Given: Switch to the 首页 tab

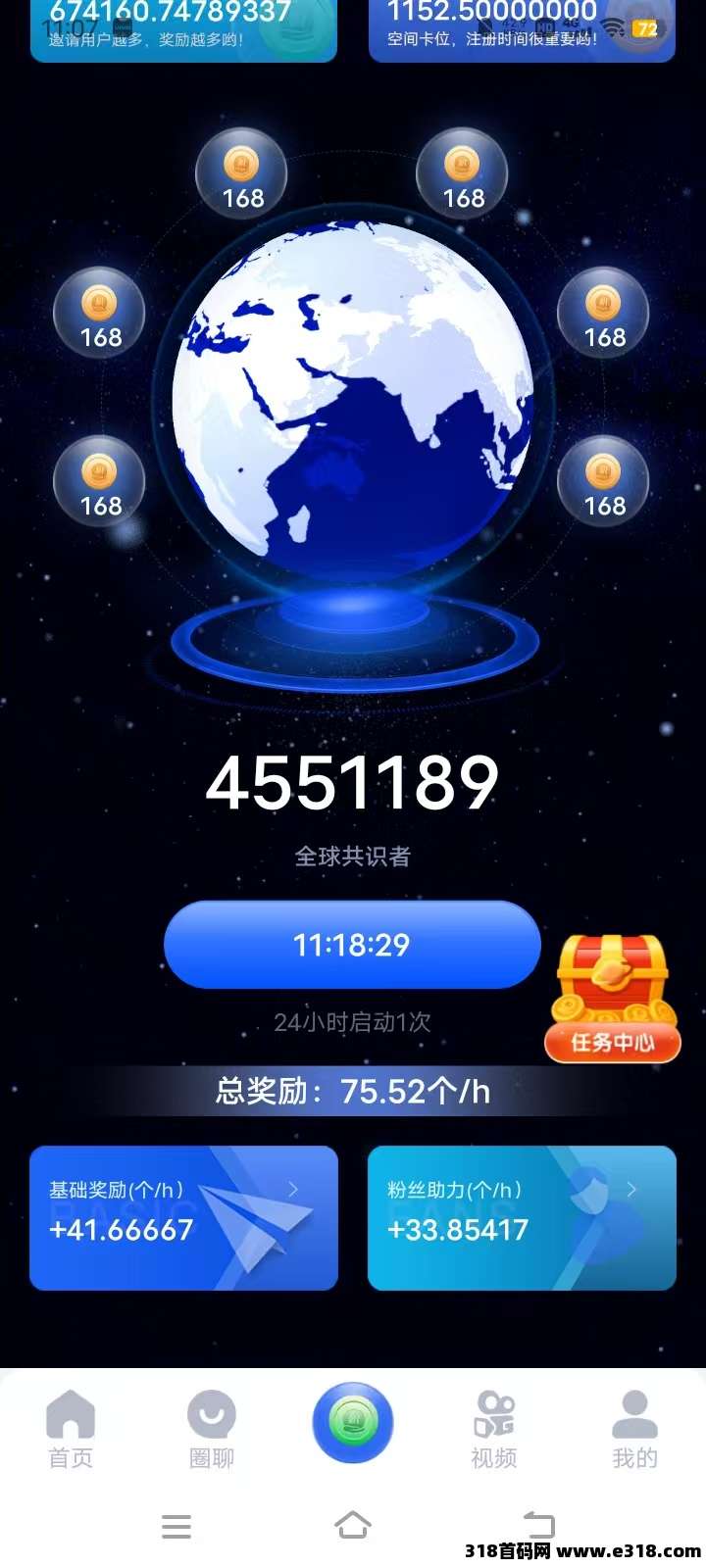Looking at the screenshot, I should (x=71, y=1429).
